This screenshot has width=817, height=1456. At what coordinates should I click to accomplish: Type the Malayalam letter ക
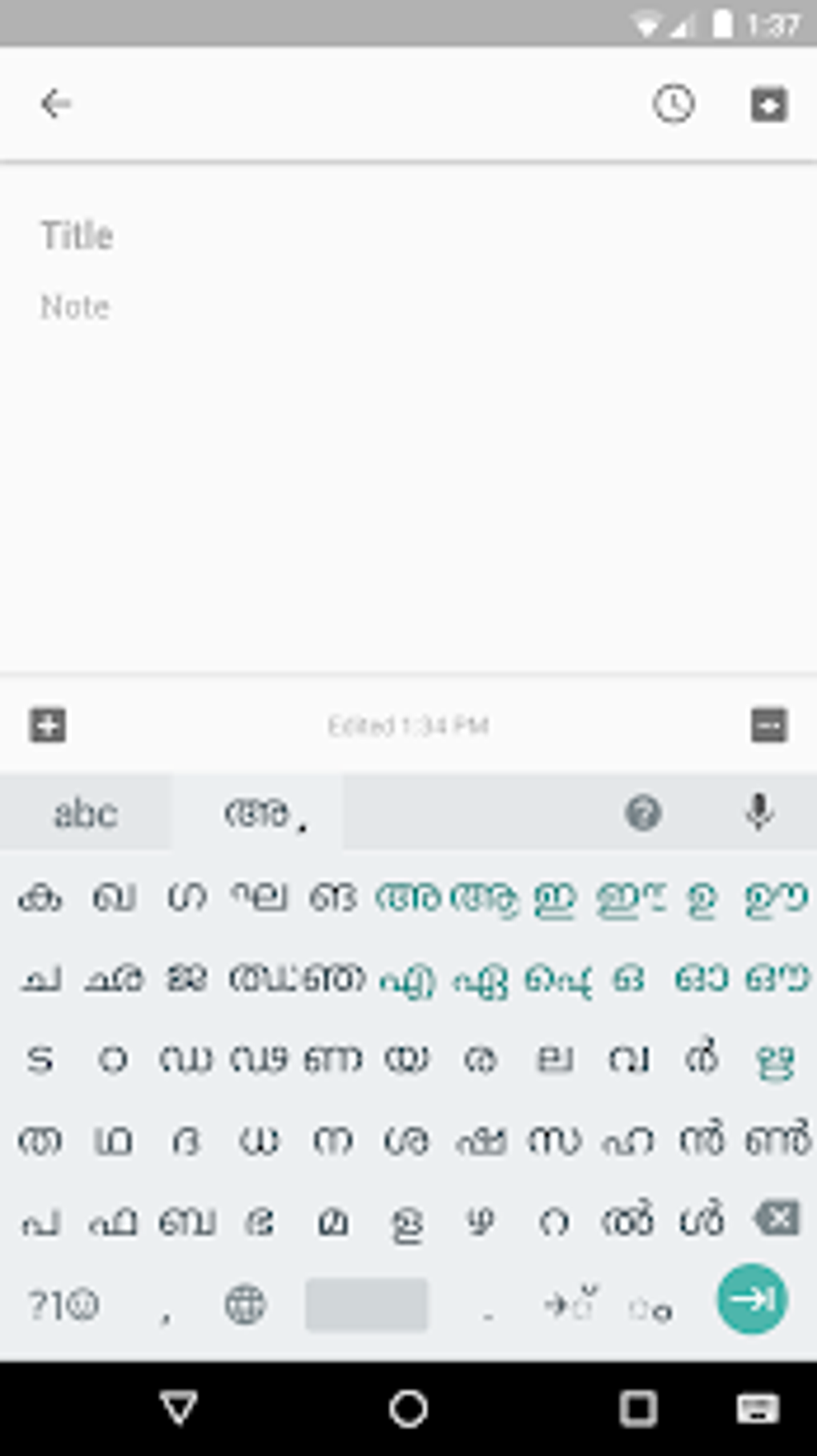(40, 897)
